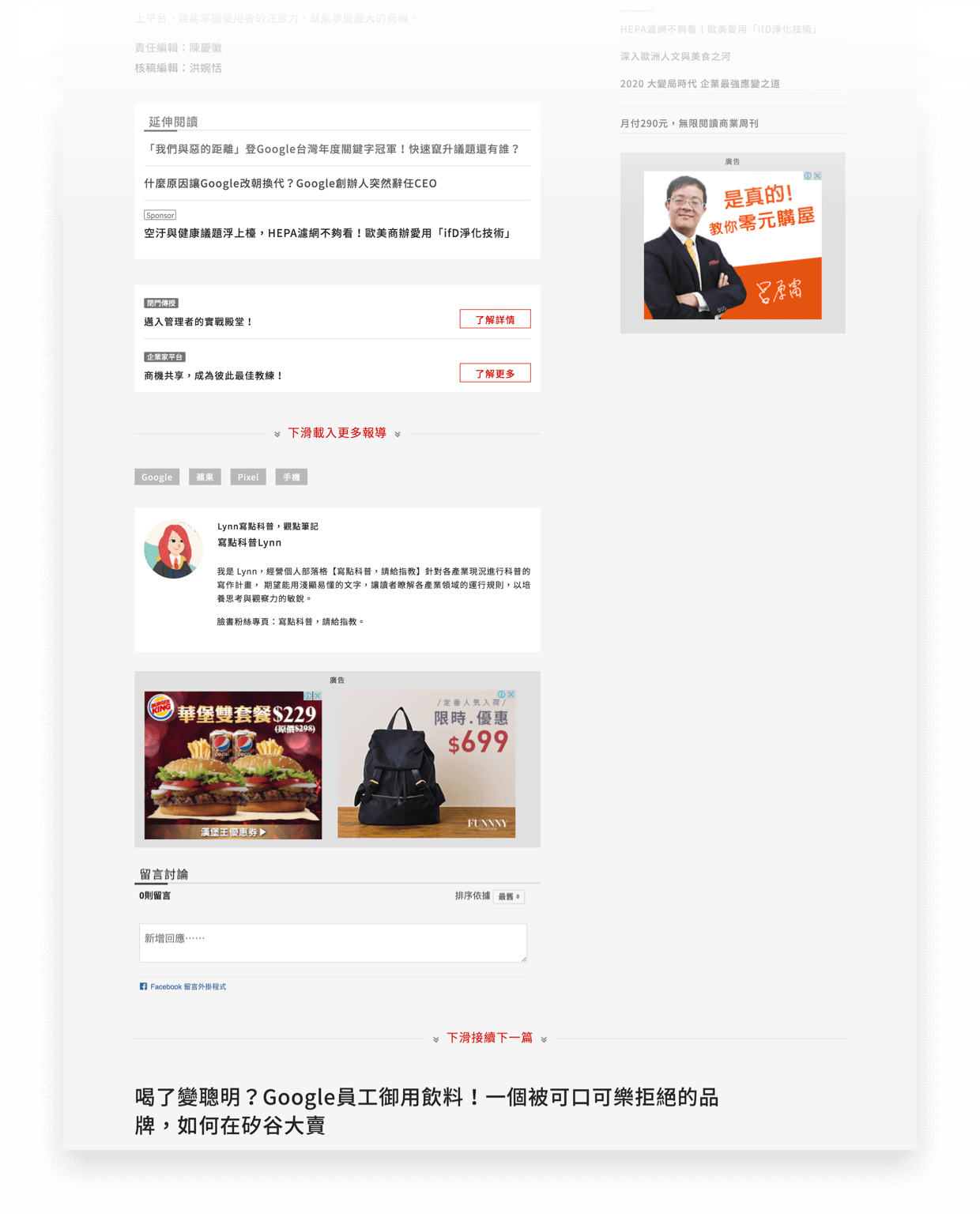Open author profile 寫點科普Lynn
Viewport: 980px width, 1214px height.
(249, 543)
